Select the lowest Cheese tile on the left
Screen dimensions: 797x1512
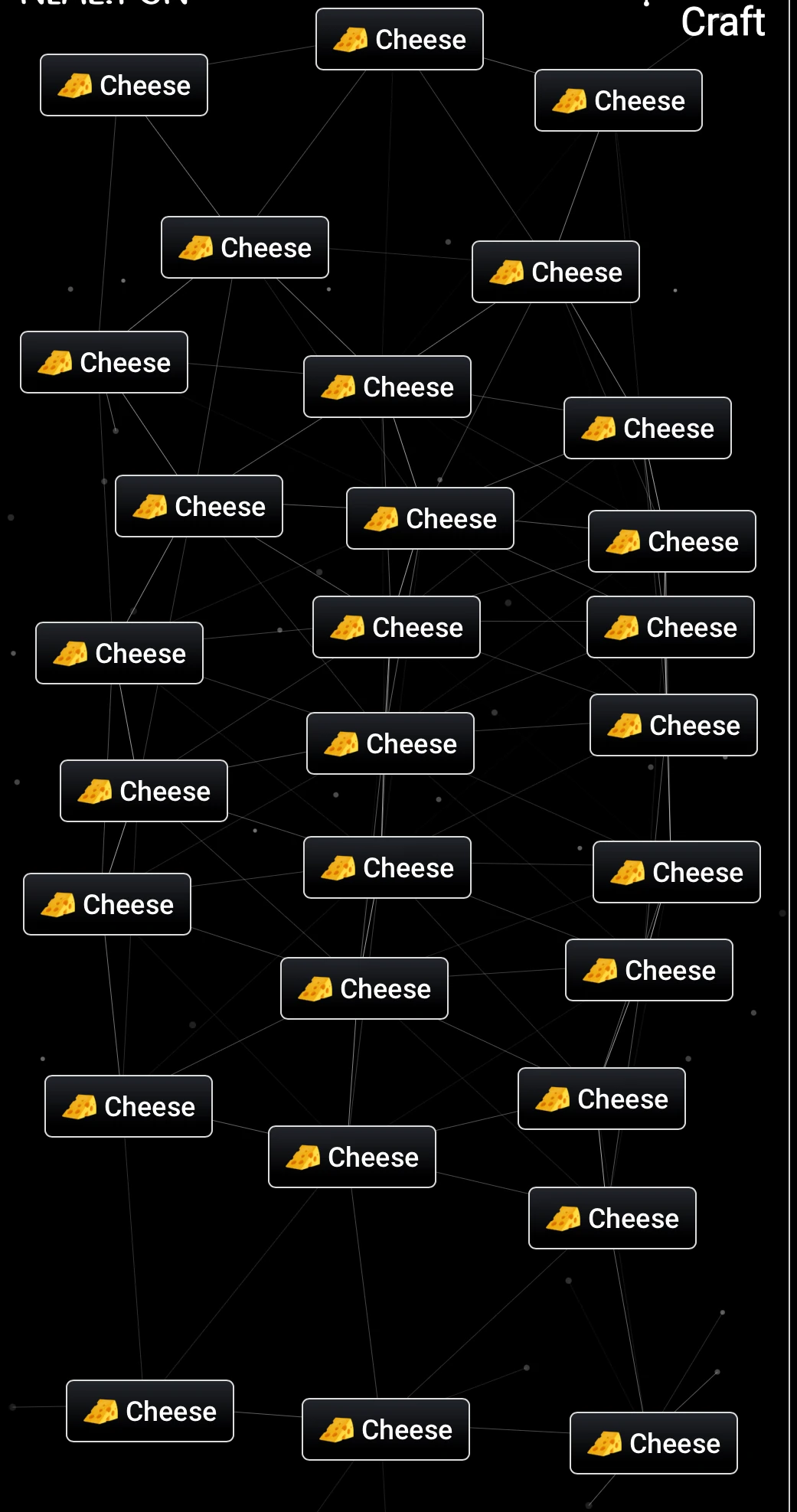(x=149, y=1410)
